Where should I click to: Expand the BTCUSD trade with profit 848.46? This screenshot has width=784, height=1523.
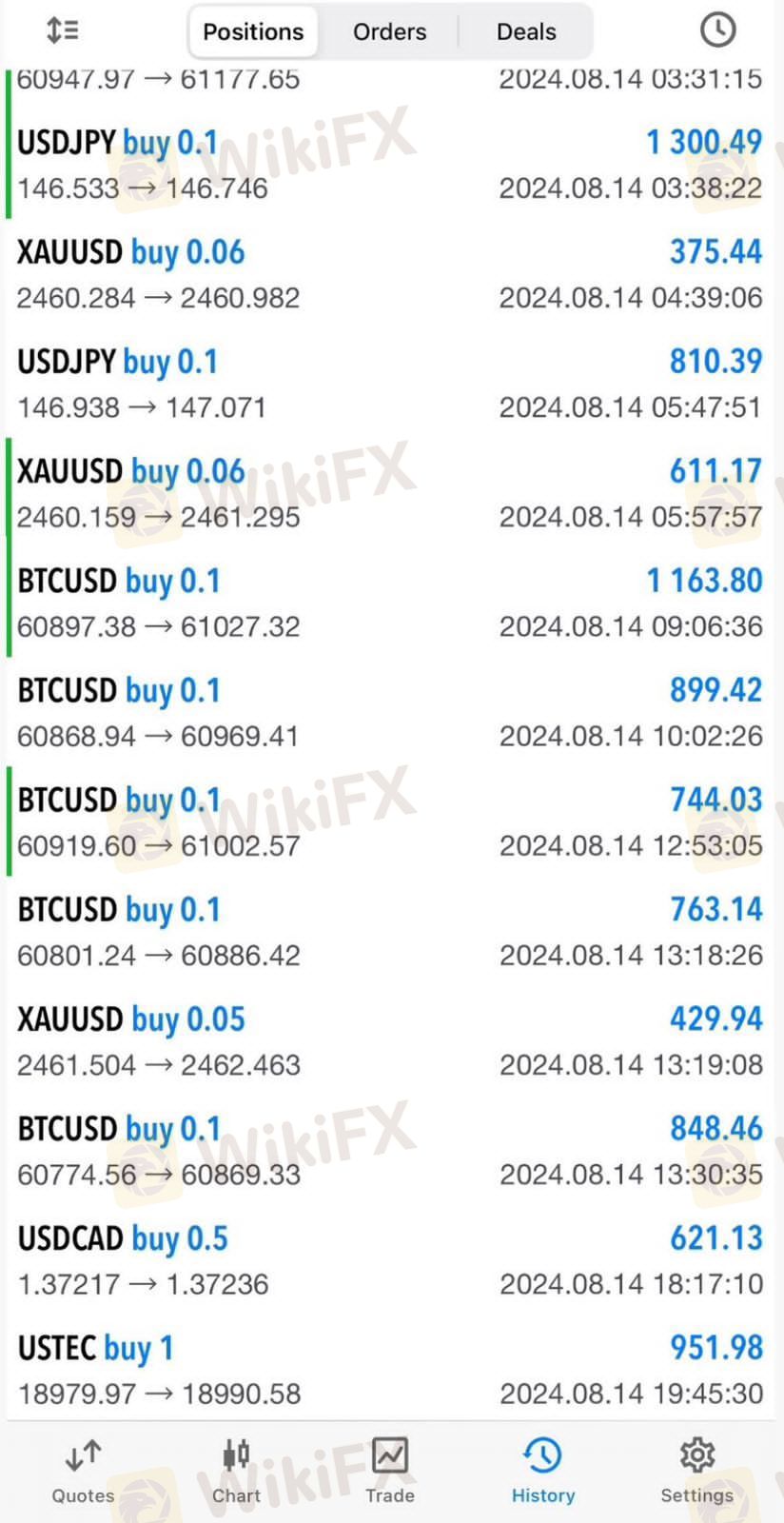click(x=390, y=1151)
